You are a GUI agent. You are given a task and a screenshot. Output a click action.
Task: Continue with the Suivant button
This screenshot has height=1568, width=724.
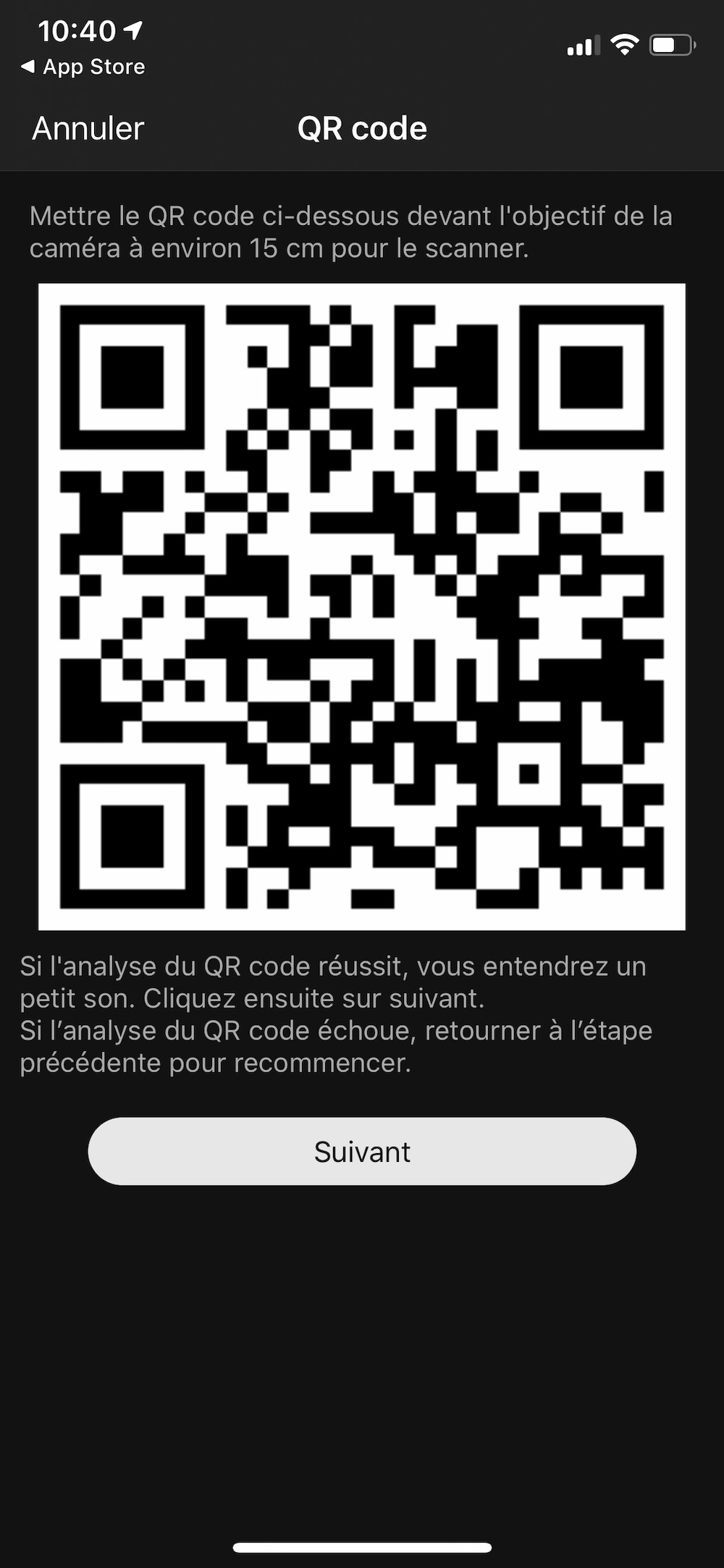(x=362, y=1151)
